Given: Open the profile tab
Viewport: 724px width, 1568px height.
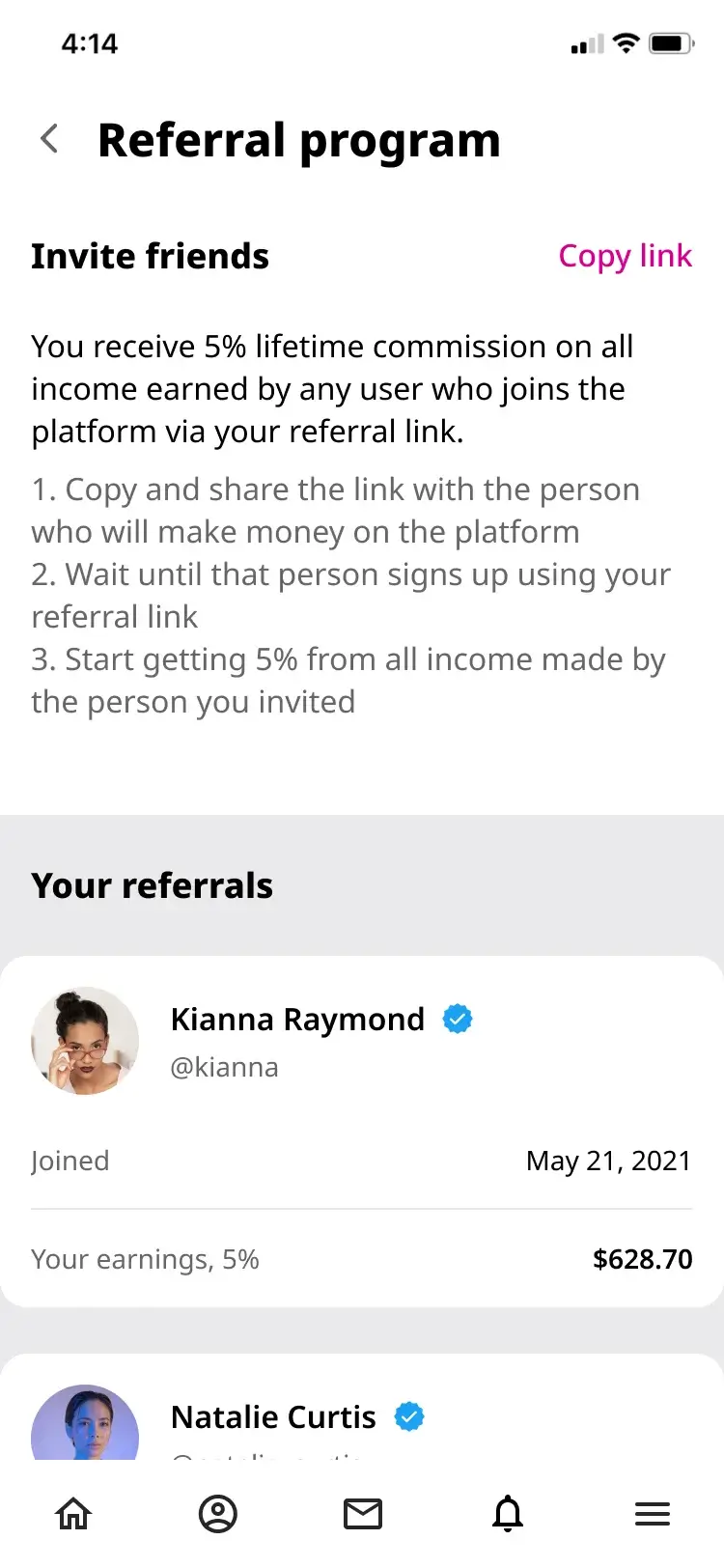Looking at the screenshot, I should [x=218, y=1513].
